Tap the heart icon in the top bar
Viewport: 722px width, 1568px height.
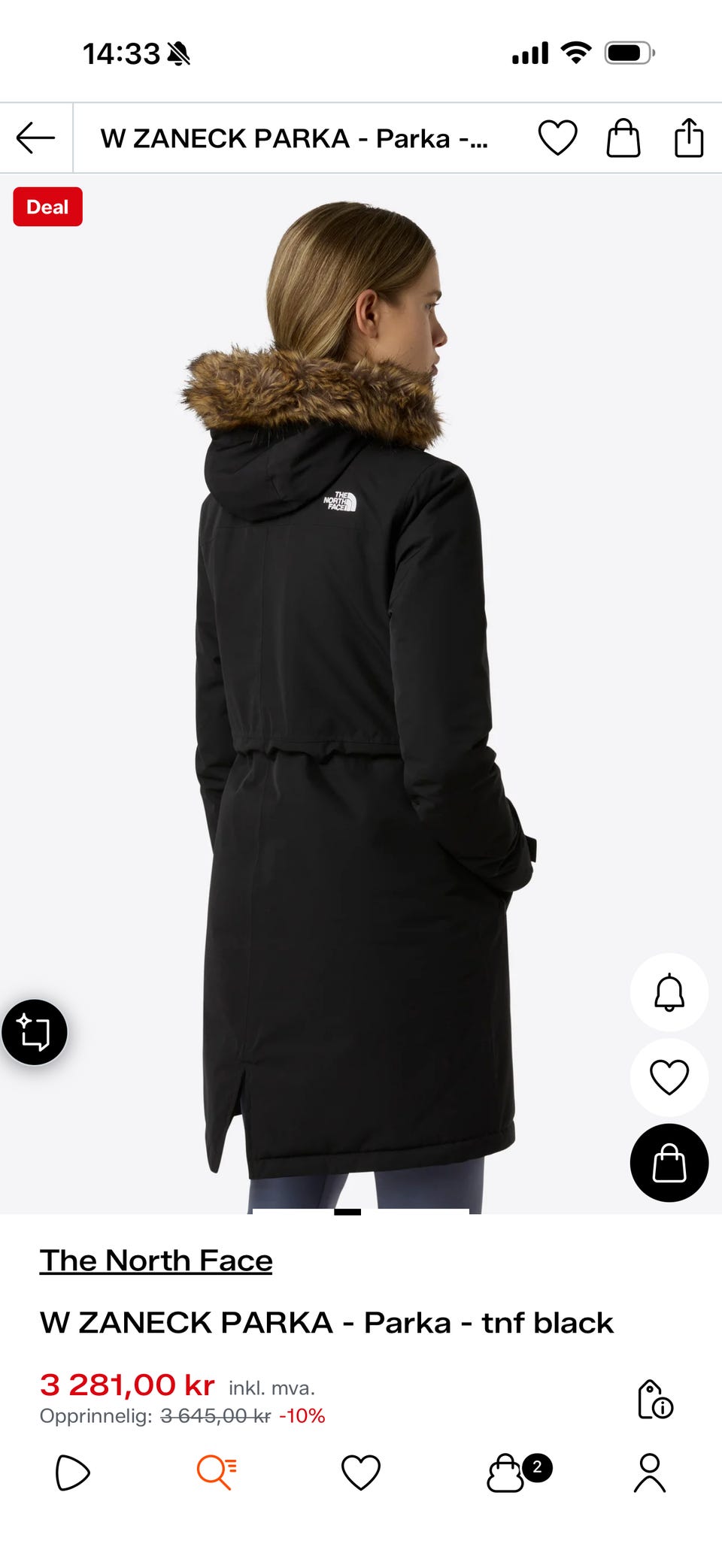click(x=557, y=138)
